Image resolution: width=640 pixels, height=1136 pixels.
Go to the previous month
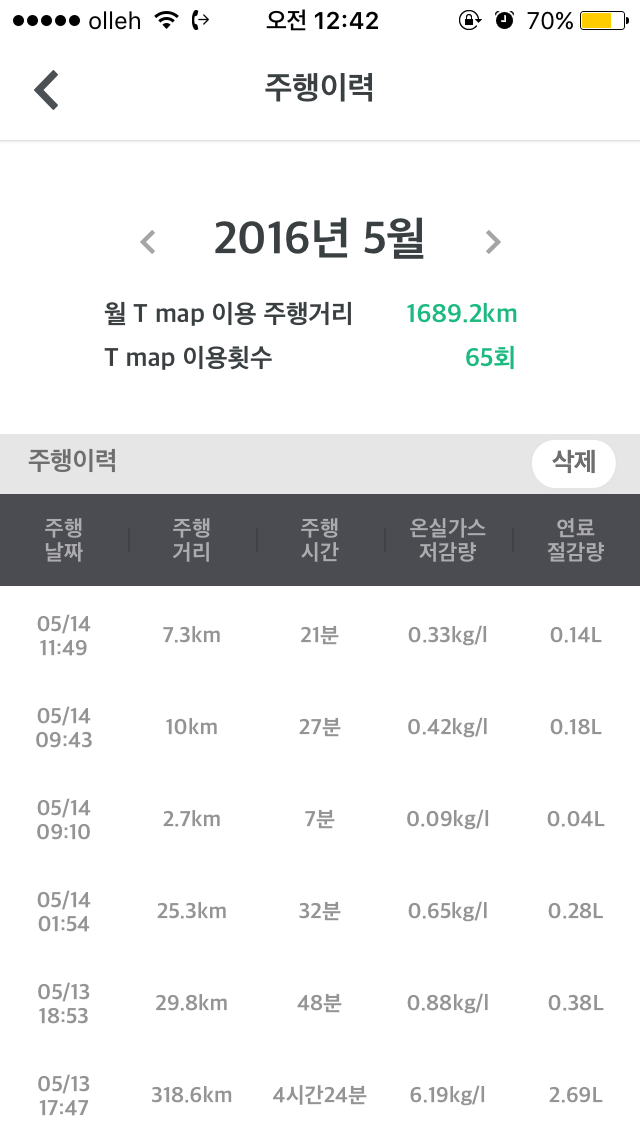(148, 241)
